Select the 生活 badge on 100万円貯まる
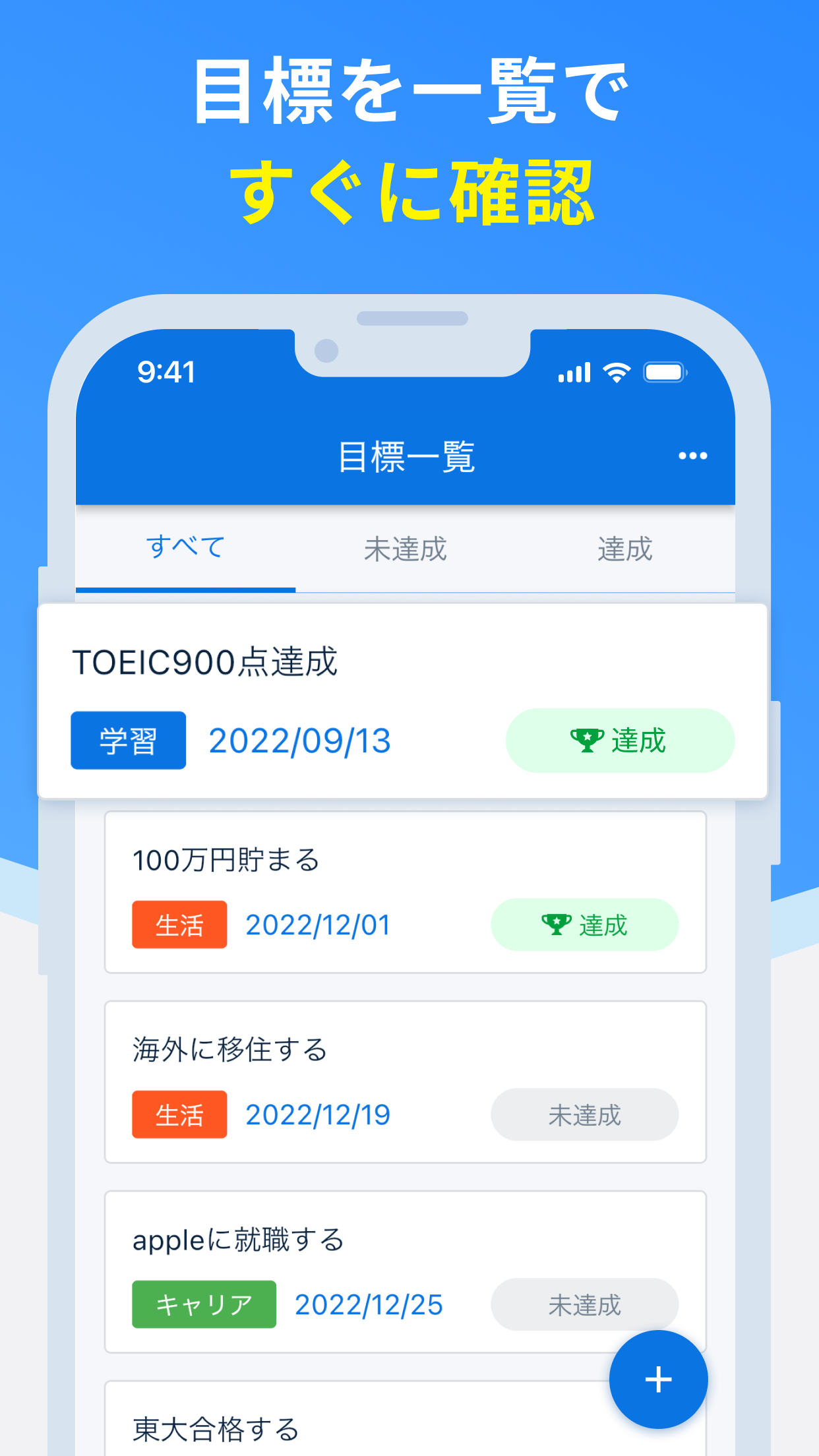The image size is (819, 1456). pyautogui.click(x=179, y=925)
